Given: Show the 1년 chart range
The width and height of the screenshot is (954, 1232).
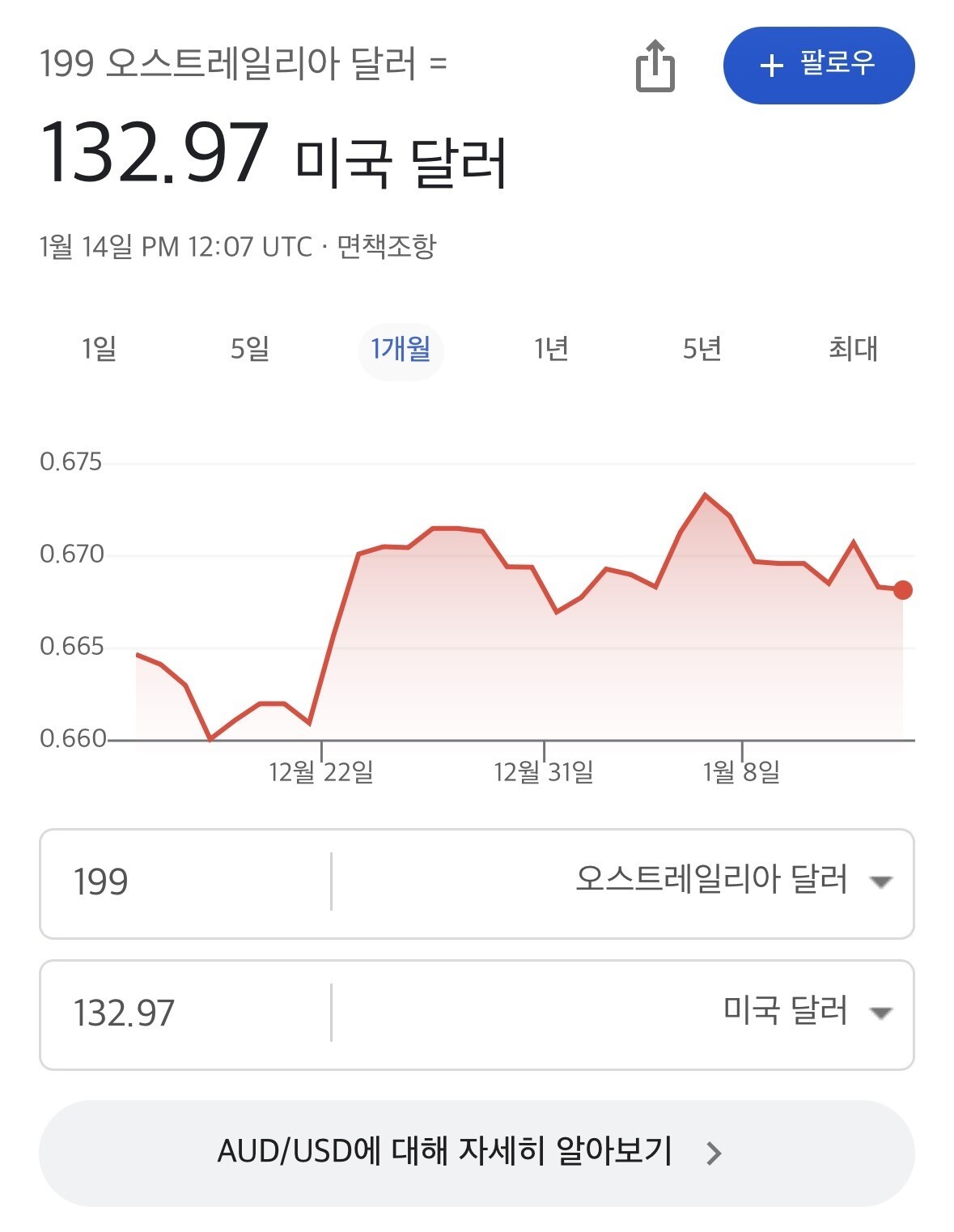Looking at the screenshot, I should (x=551, y=349).
